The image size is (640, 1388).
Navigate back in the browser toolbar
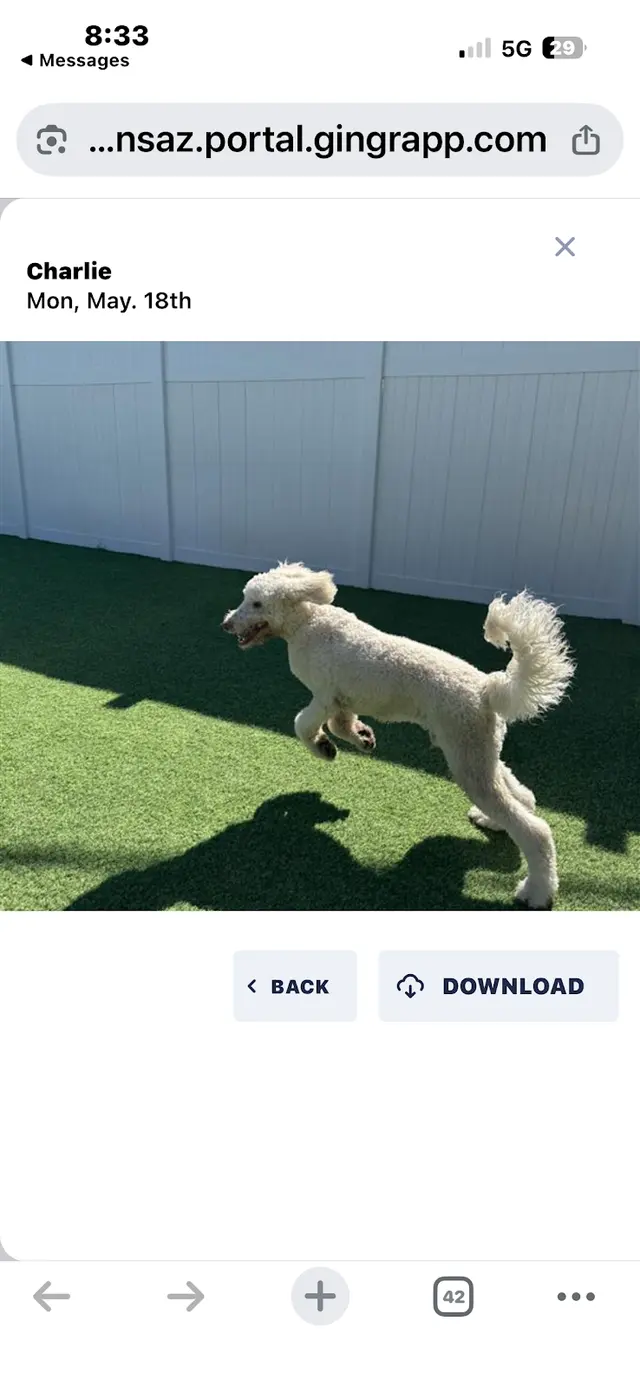click(51, 1297)
